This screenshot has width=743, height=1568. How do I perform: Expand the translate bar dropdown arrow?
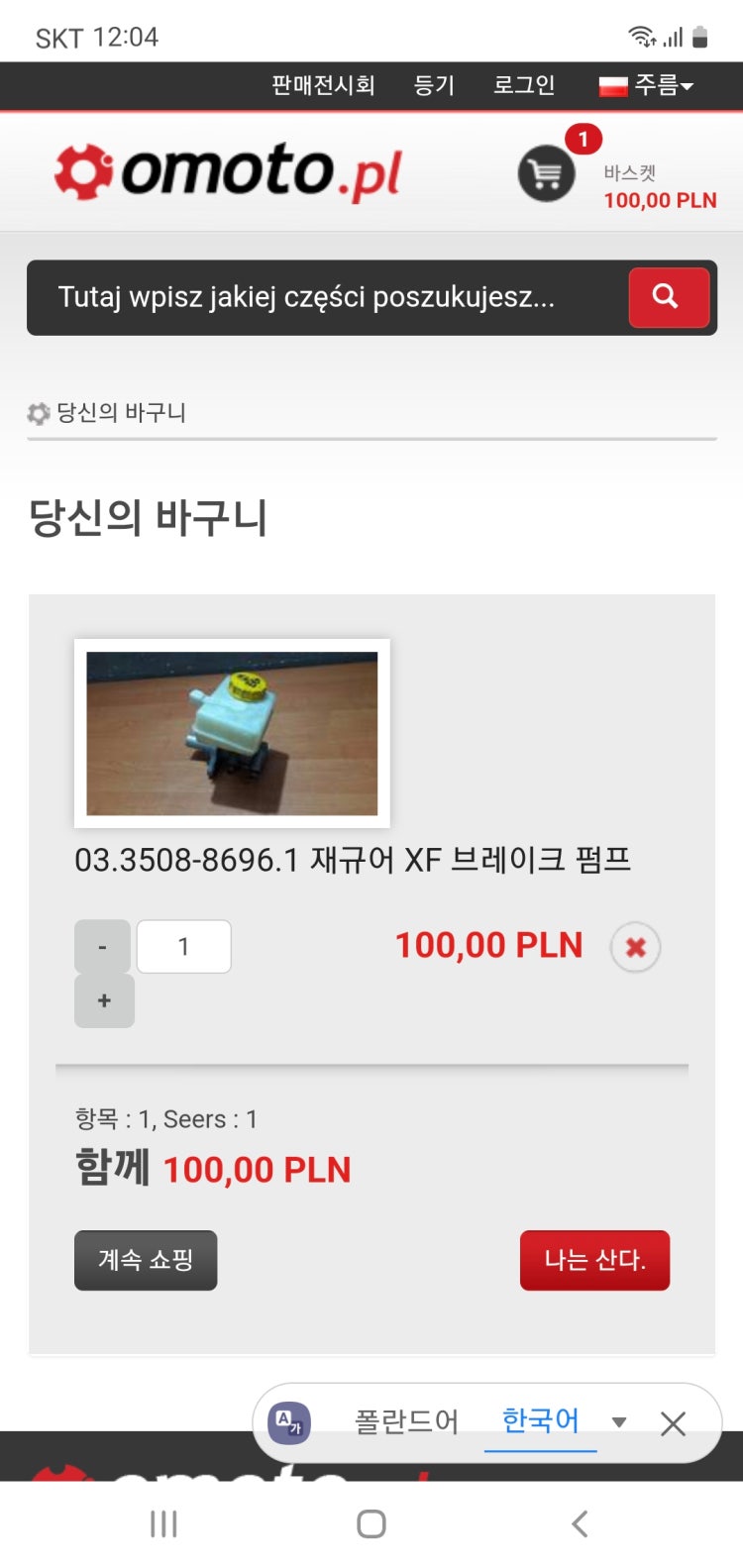tap(619, 1422)
